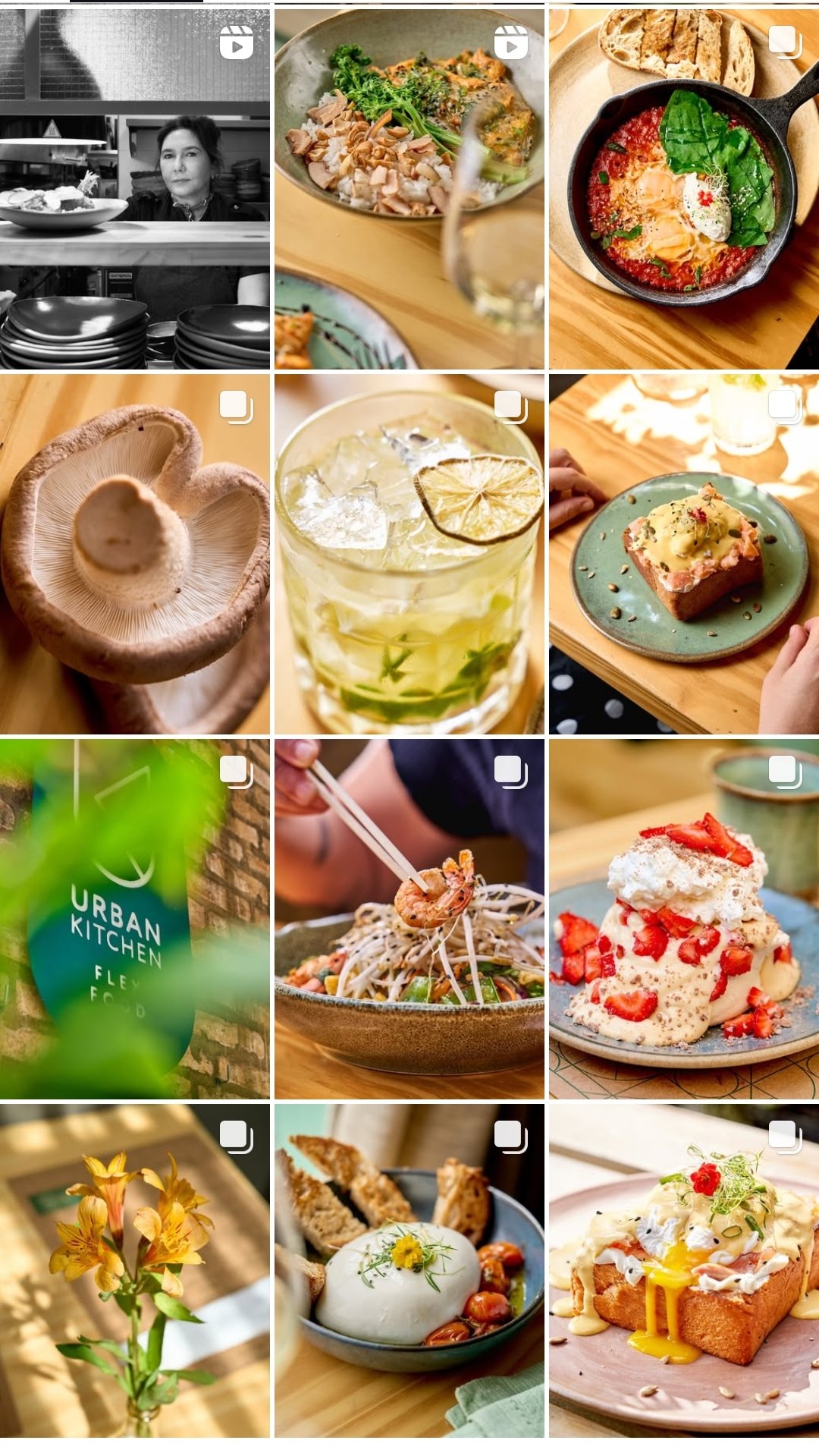The image size is (819, 1456).
Task: Open the burrata with roasted tomatoes post
Action: click(409, 1271)
